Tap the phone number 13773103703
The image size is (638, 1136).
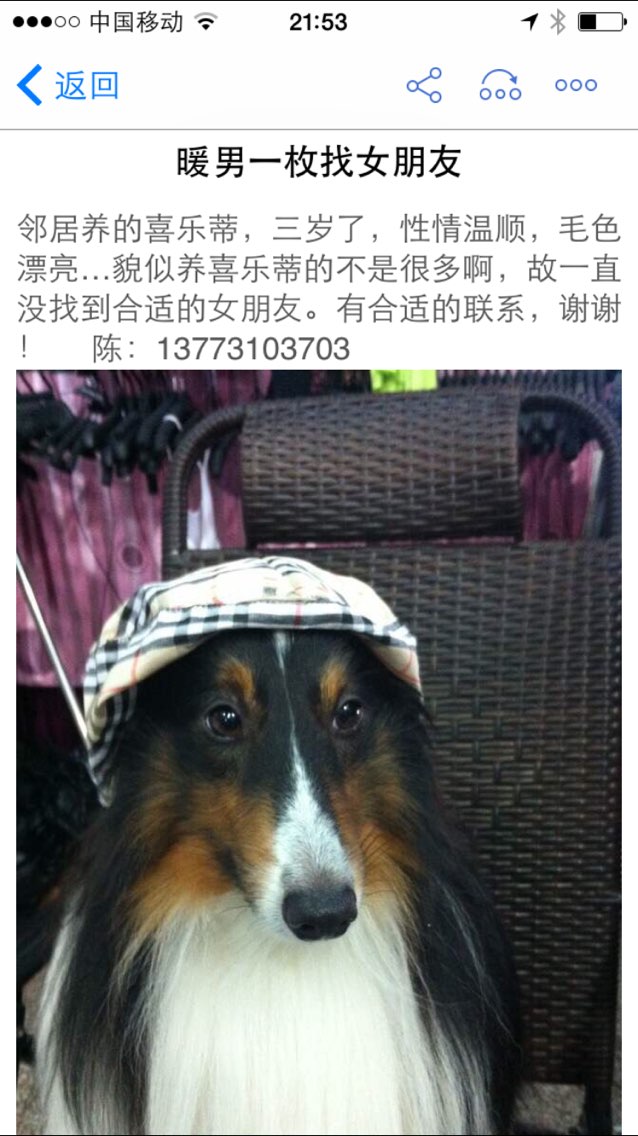[253, 349]
